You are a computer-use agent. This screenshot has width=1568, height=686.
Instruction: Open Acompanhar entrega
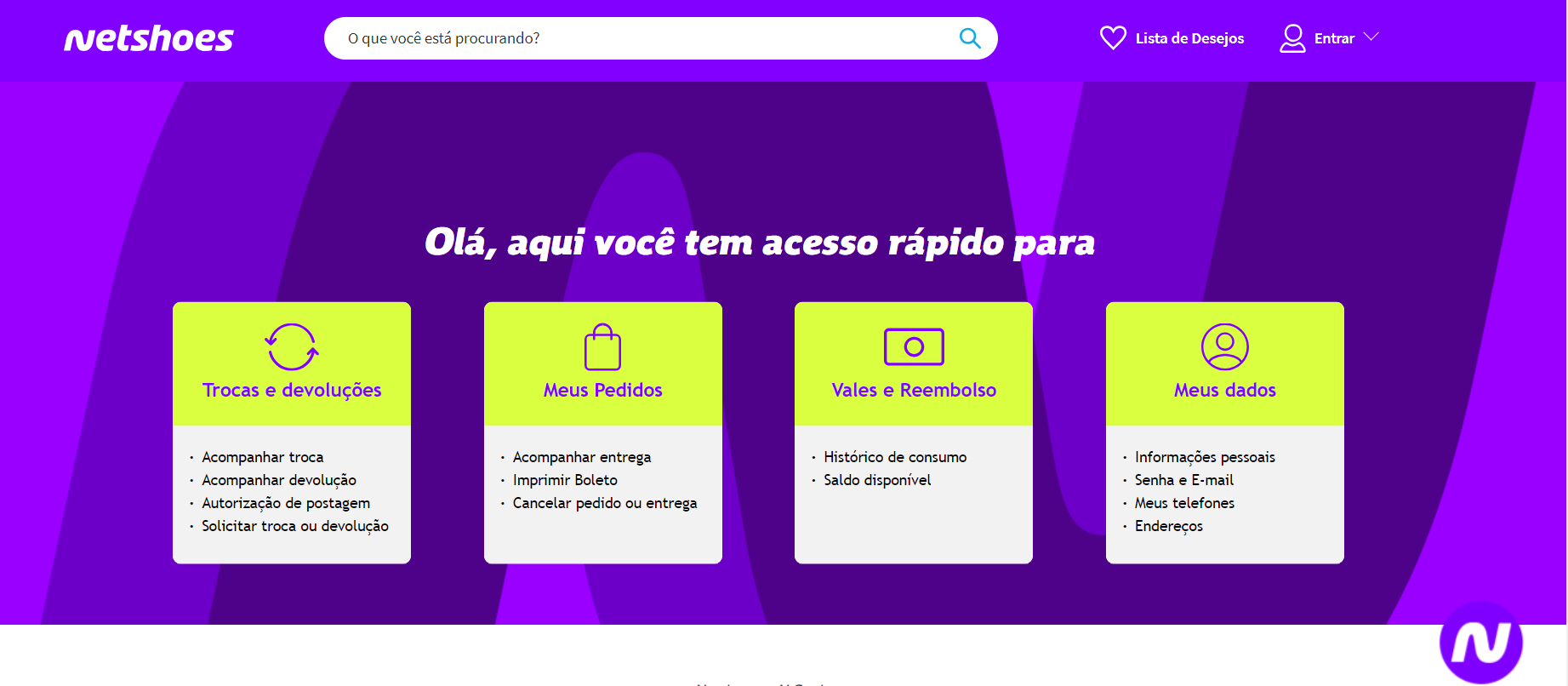pyautogui.click(x=582, y=457)
